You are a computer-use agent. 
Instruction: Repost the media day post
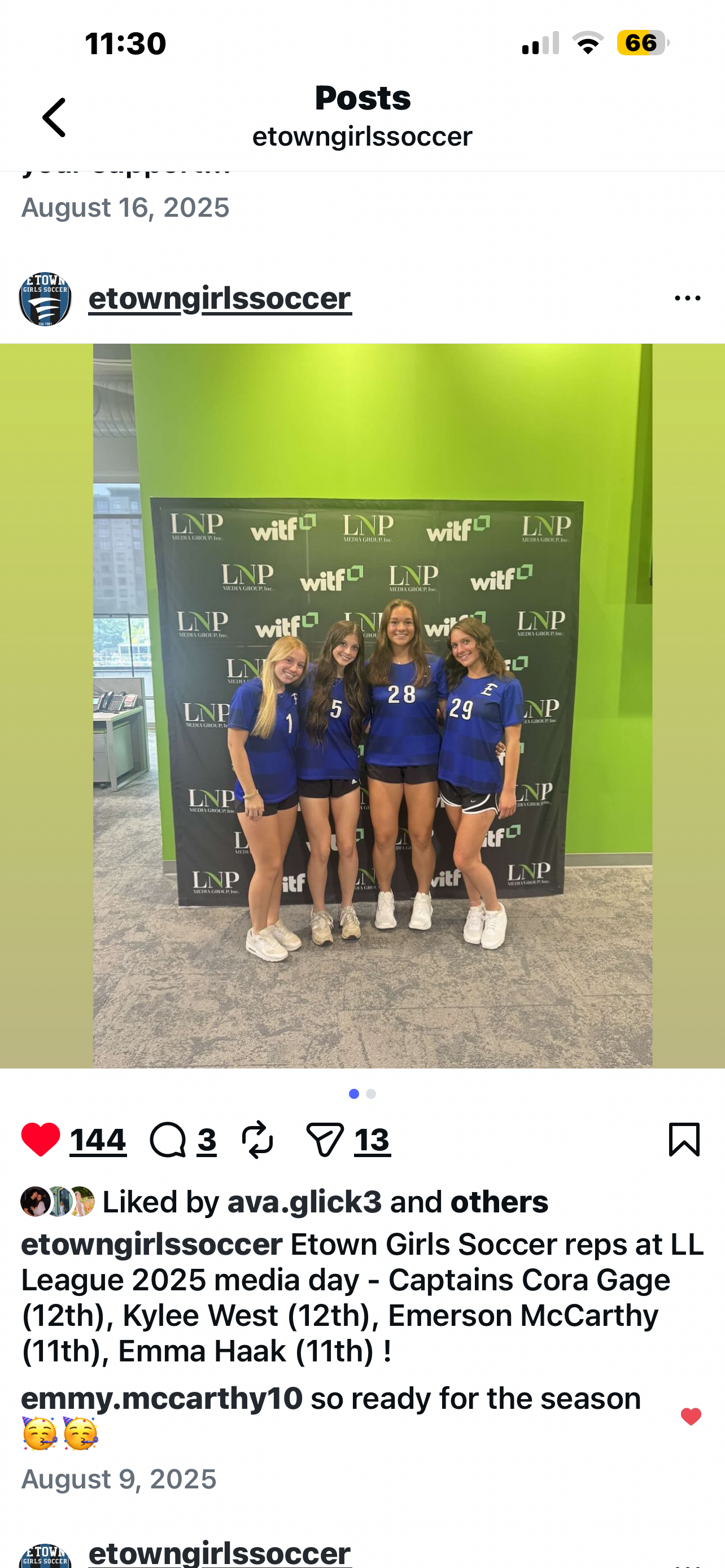257,1140
